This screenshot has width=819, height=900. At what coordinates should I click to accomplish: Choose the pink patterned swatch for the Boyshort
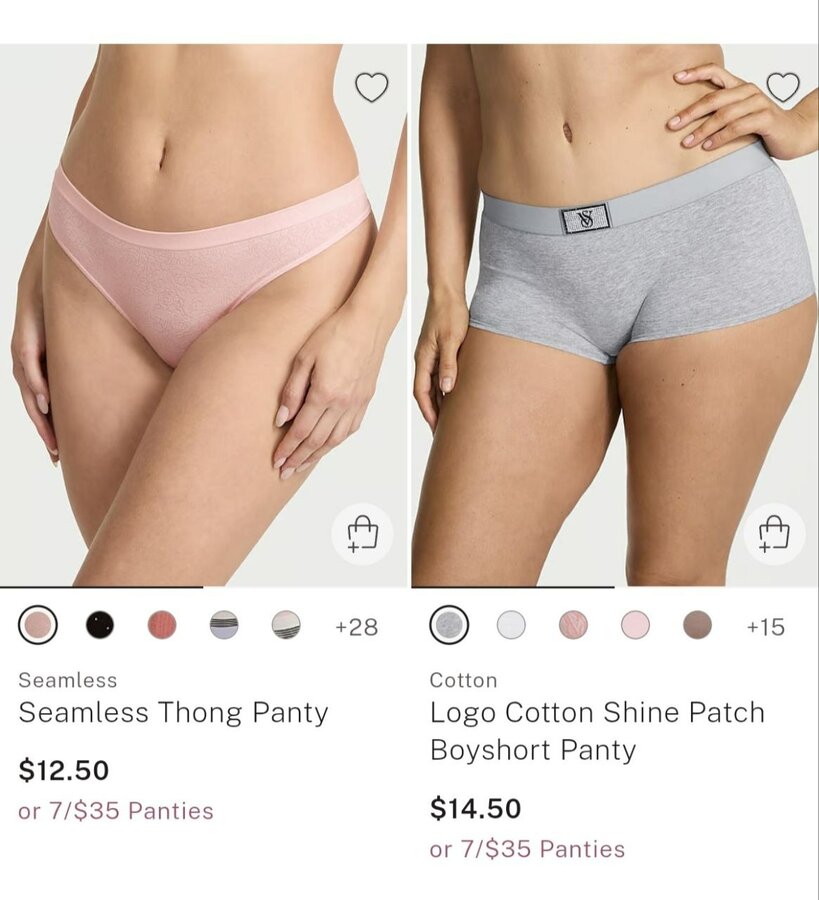(x=573, y=626)
